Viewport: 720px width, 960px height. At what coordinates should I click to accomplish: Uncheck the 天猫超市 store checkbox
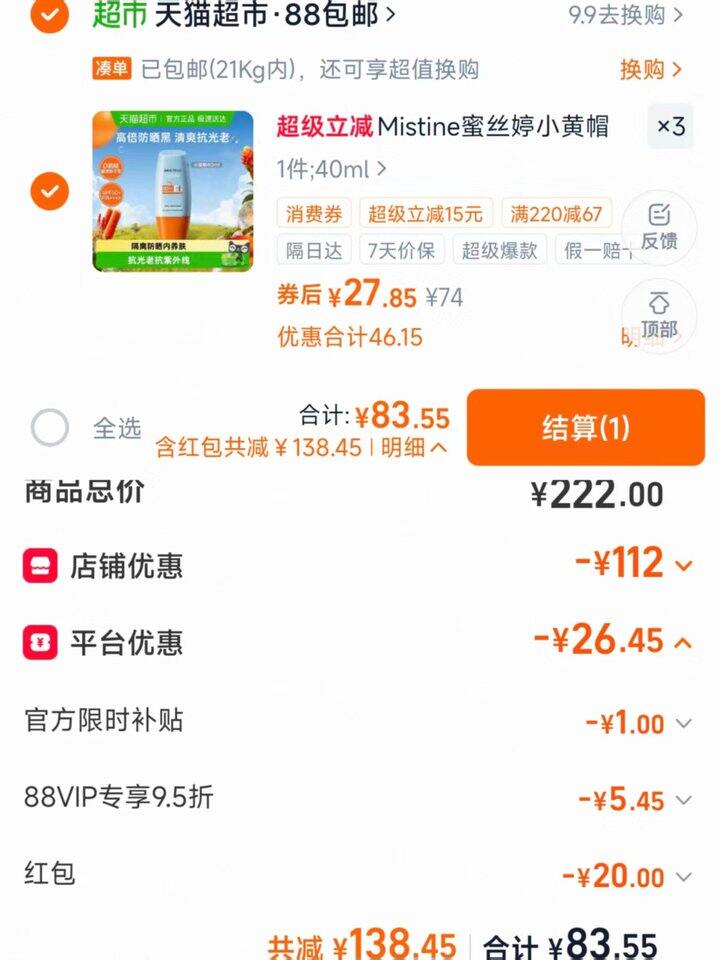pos(49,14)
